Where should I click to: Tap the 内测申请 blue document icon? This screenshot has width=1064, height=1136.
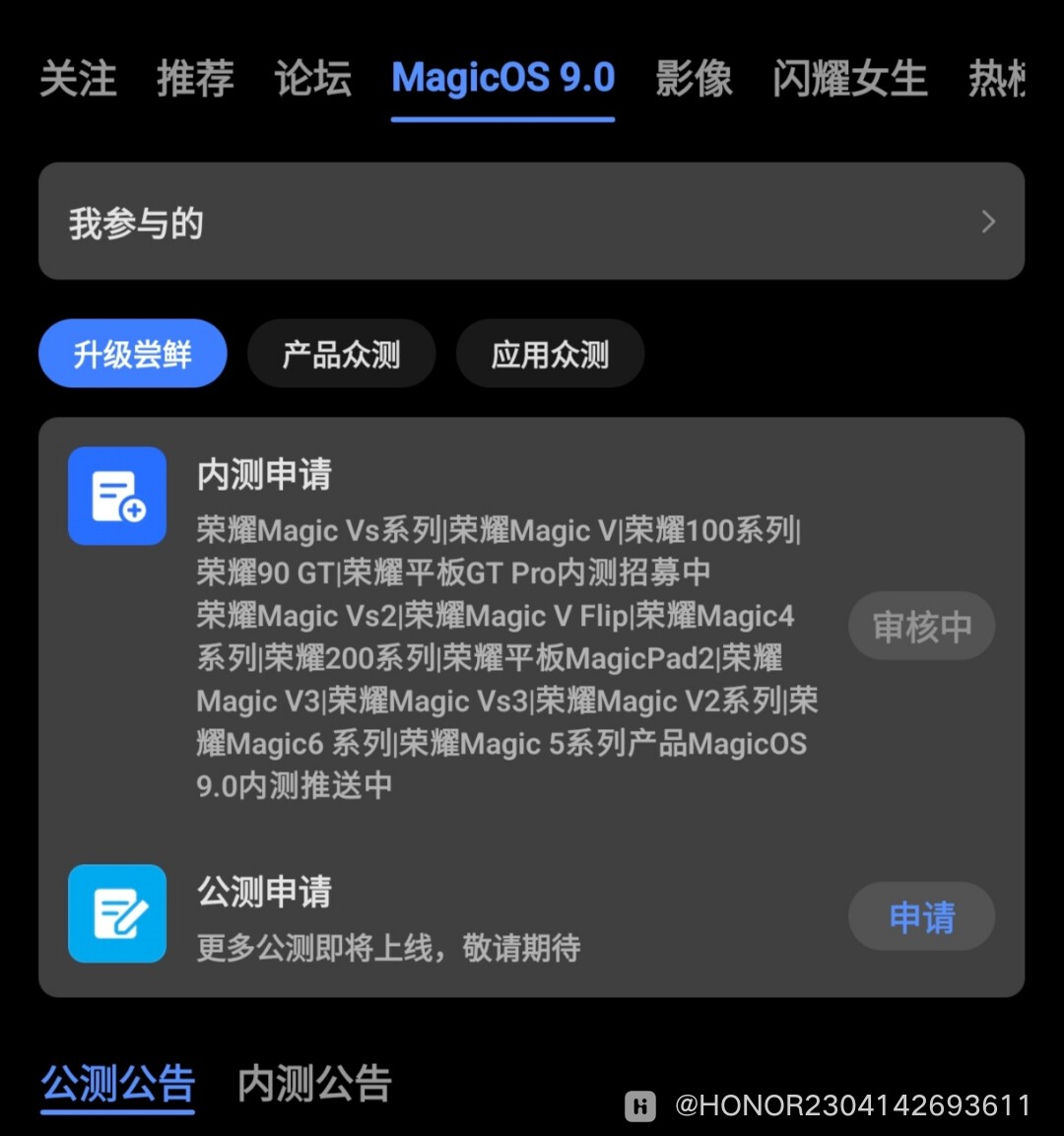tap(116, 497)
